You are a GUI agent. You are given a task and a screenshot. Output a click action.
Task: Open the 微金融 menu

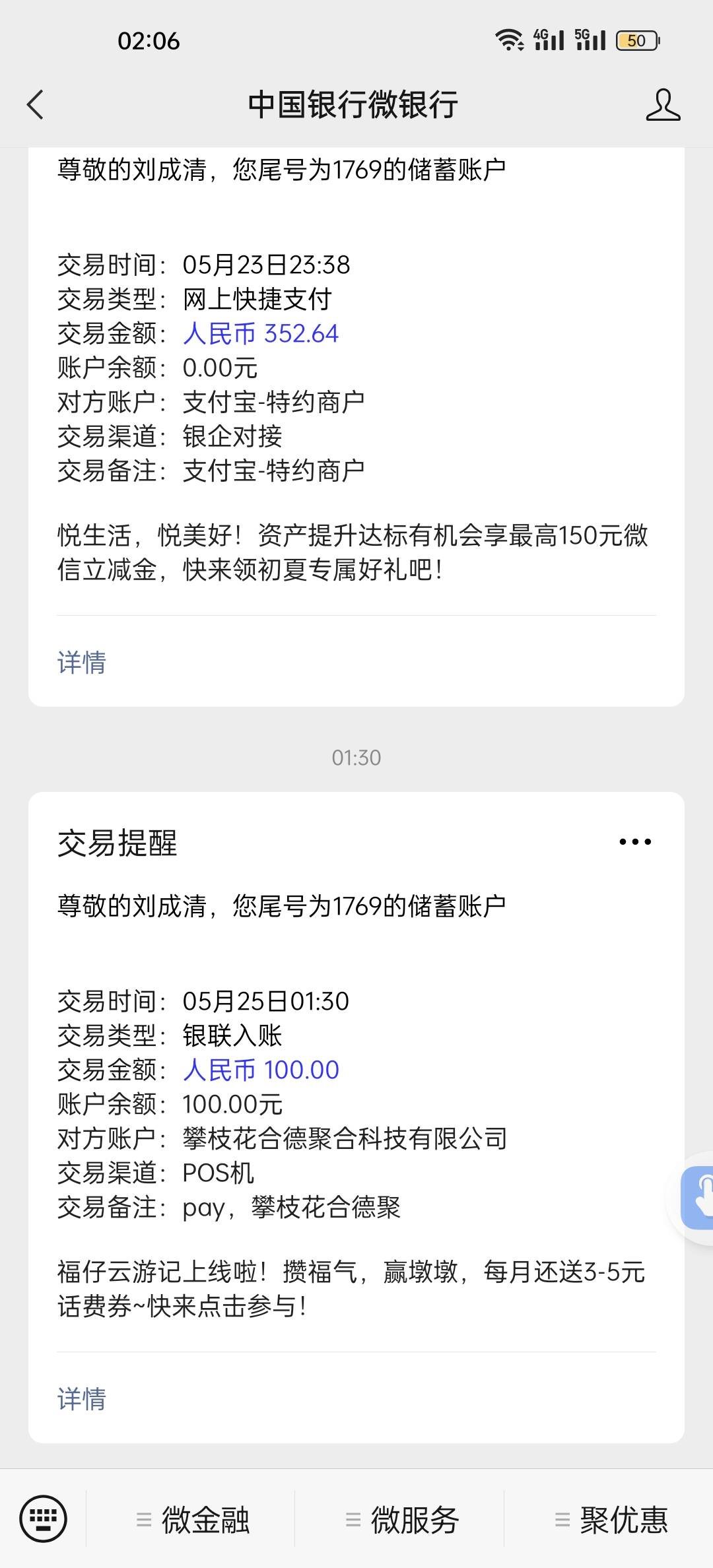point(193,1520)
